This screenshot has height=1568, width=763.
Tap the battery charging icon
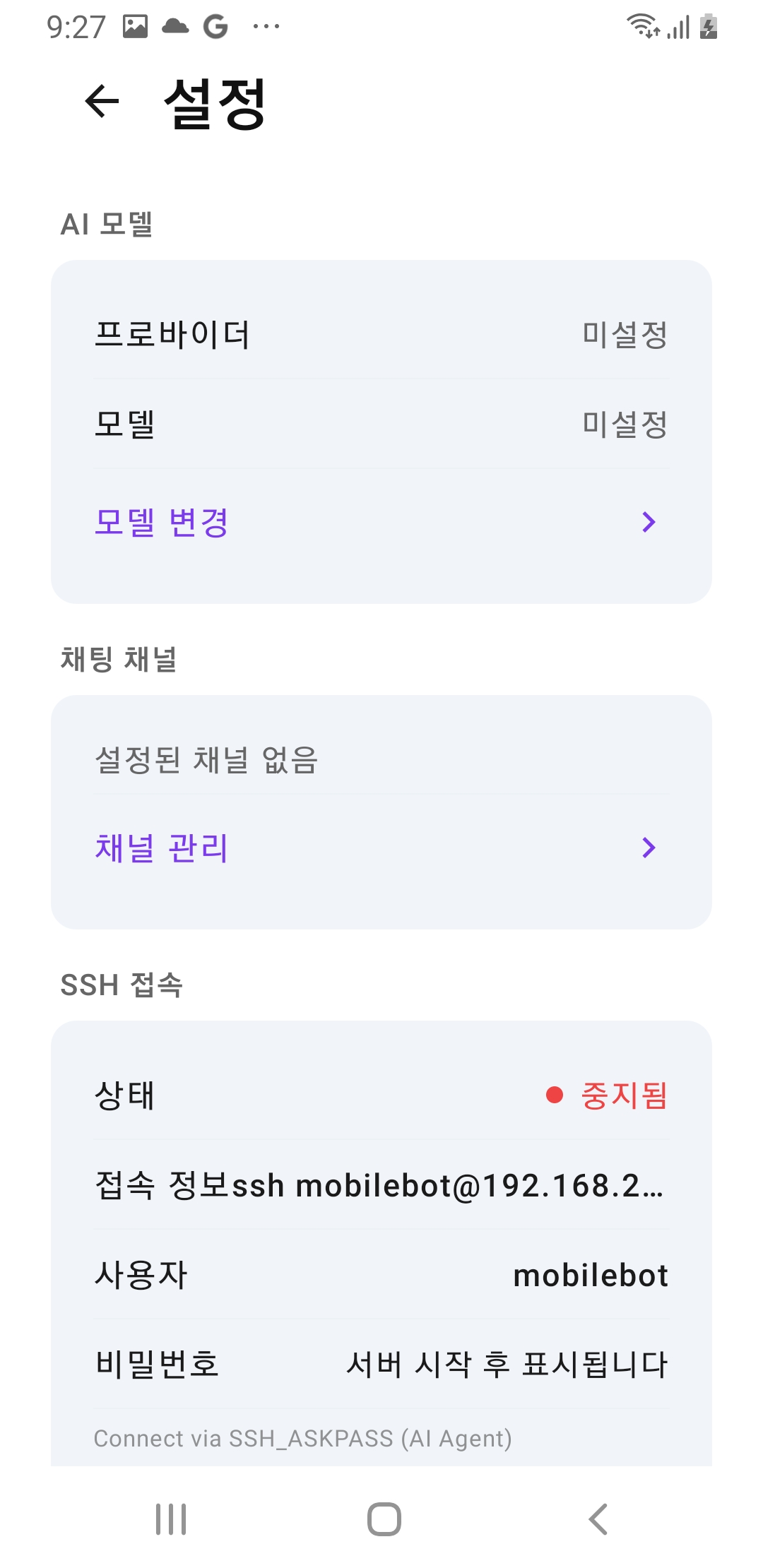[x=710, y=26]
